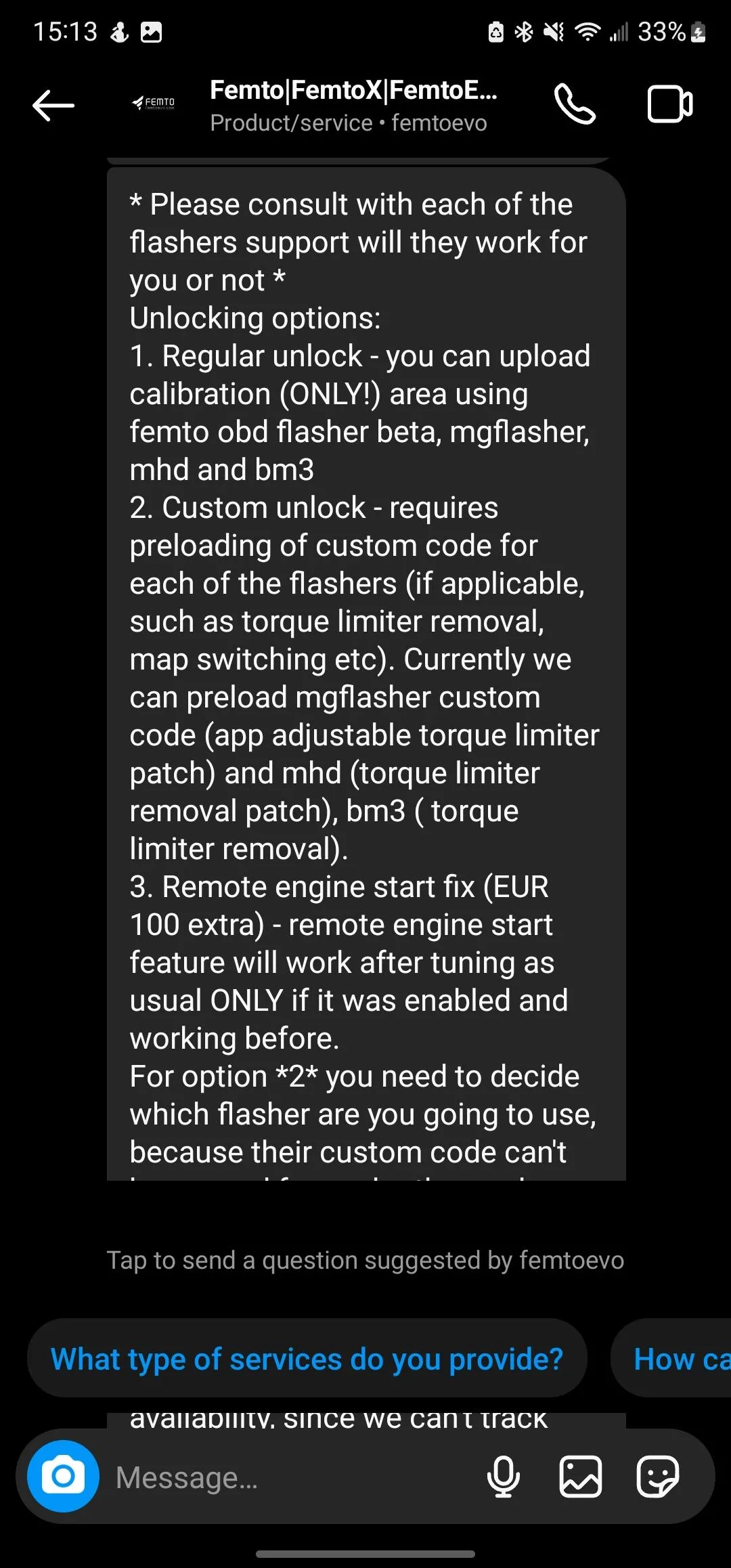The image size is (731, 1568).
Task: Go back to the inbox
Action: tap(53, 106)
